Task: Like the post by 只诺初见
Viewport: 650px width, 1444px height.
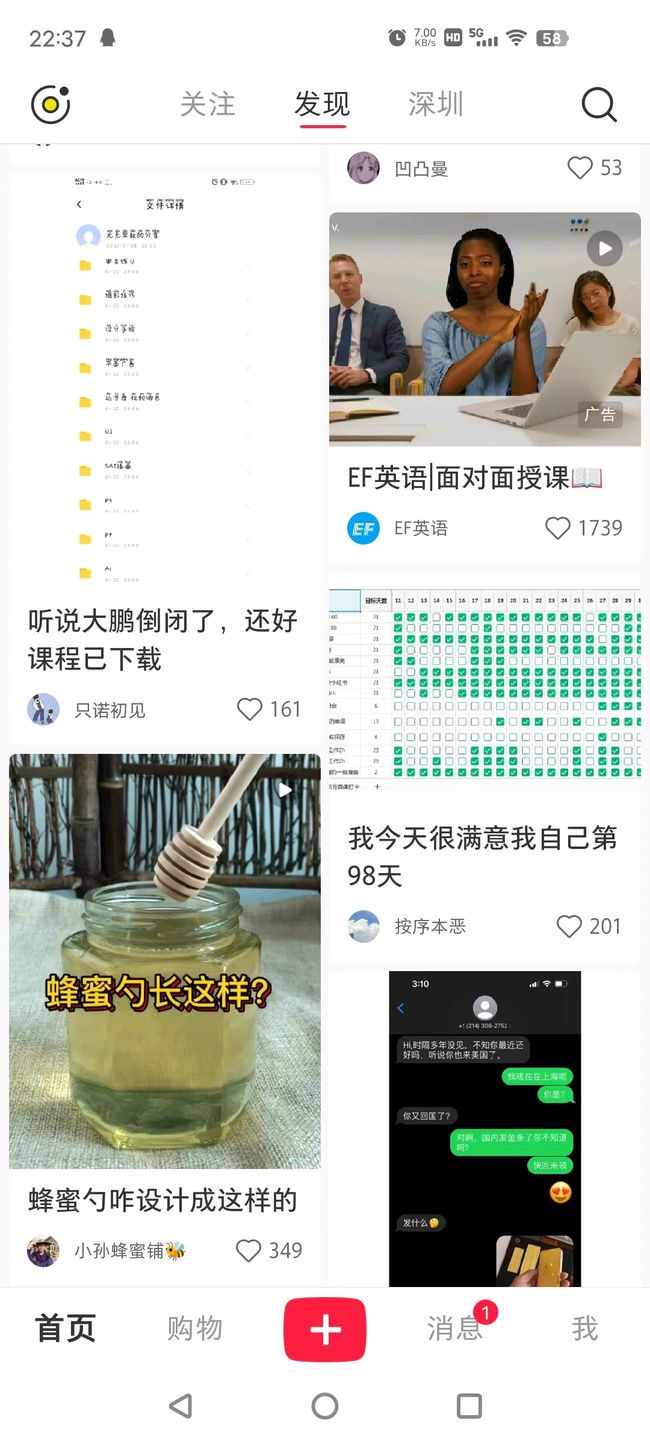Action: pyautogui.click(x=250, y=709)
